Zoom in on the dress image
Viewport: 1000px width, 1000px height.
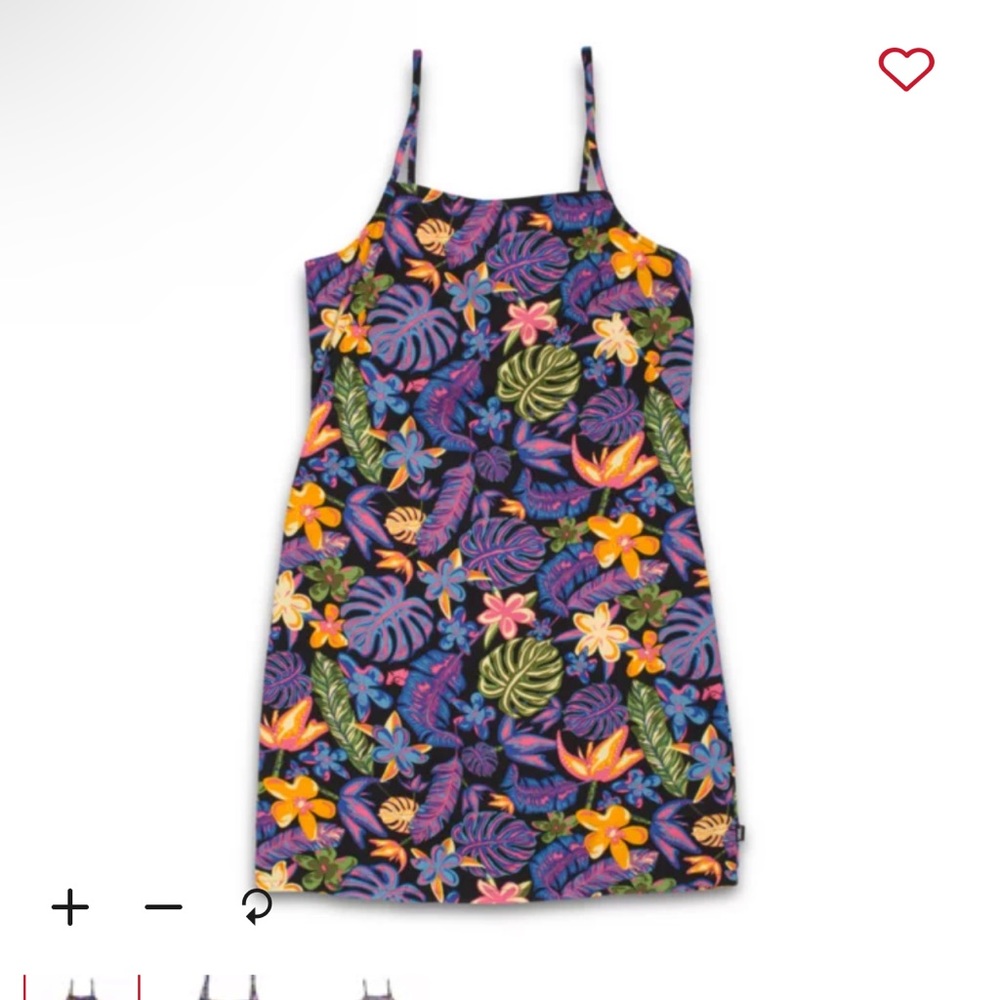[x=70, y=908]
